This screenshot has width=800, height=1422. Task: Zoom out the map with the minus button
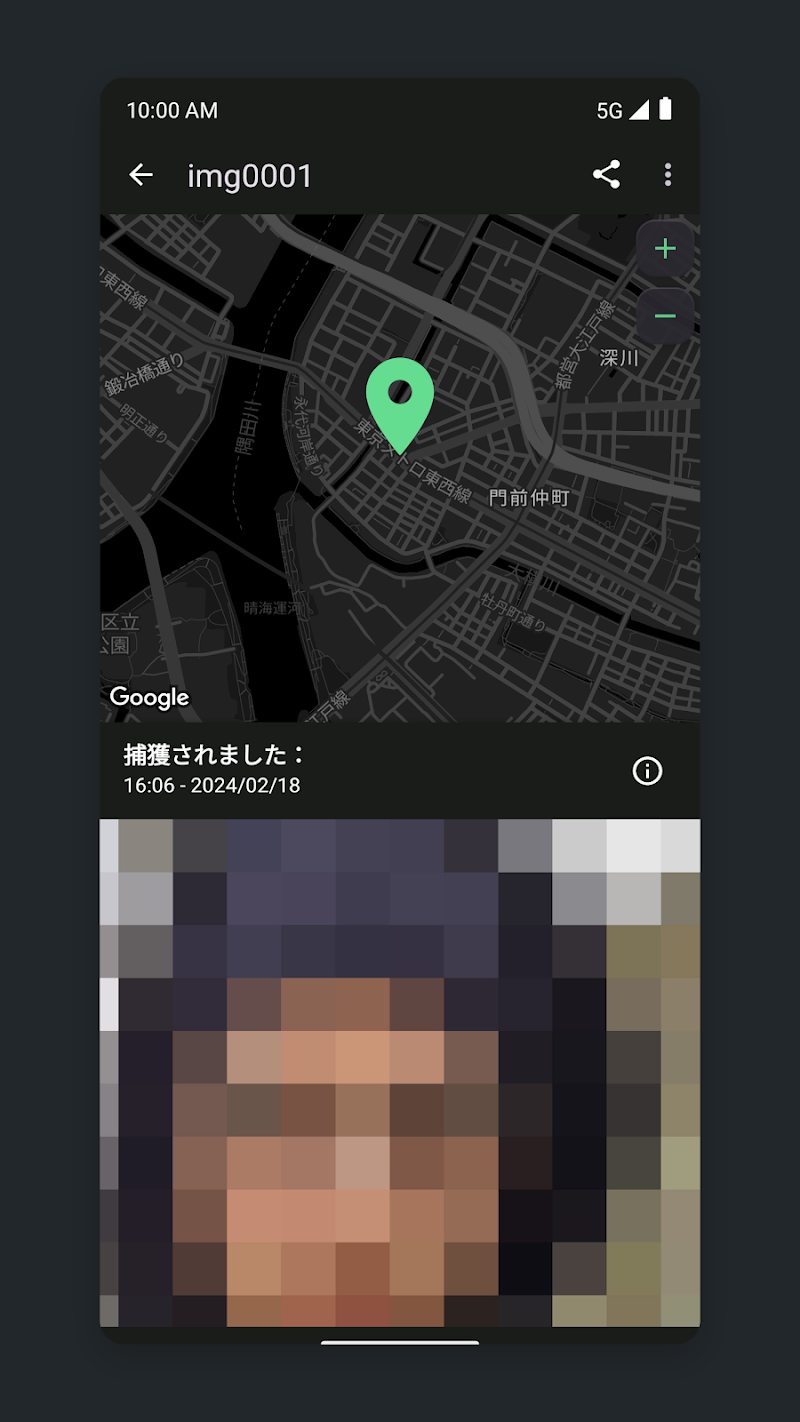point(665,316)
